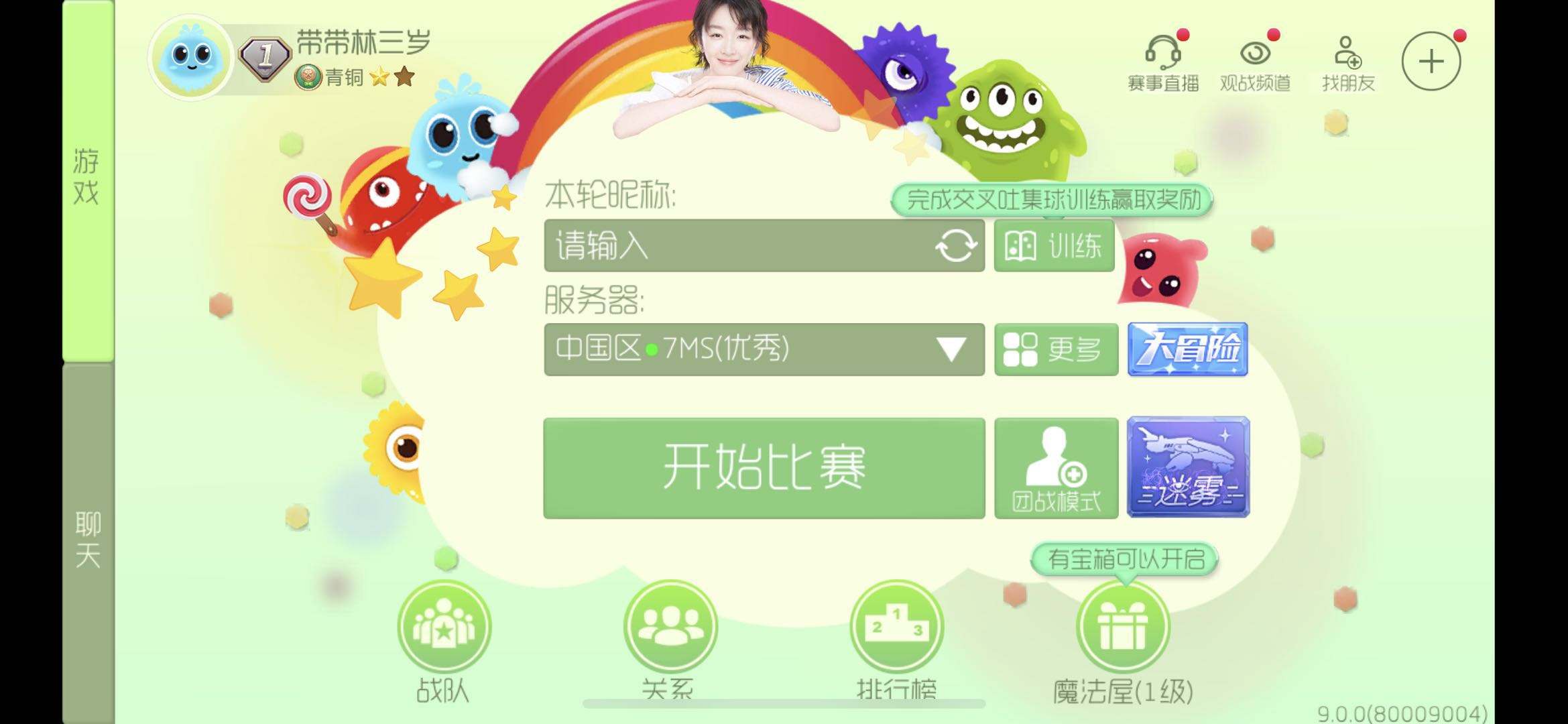Open the 带带林三岁 player profile avatar
The height and width of the screenshot is (724, 1568).
tap(192, 57)
